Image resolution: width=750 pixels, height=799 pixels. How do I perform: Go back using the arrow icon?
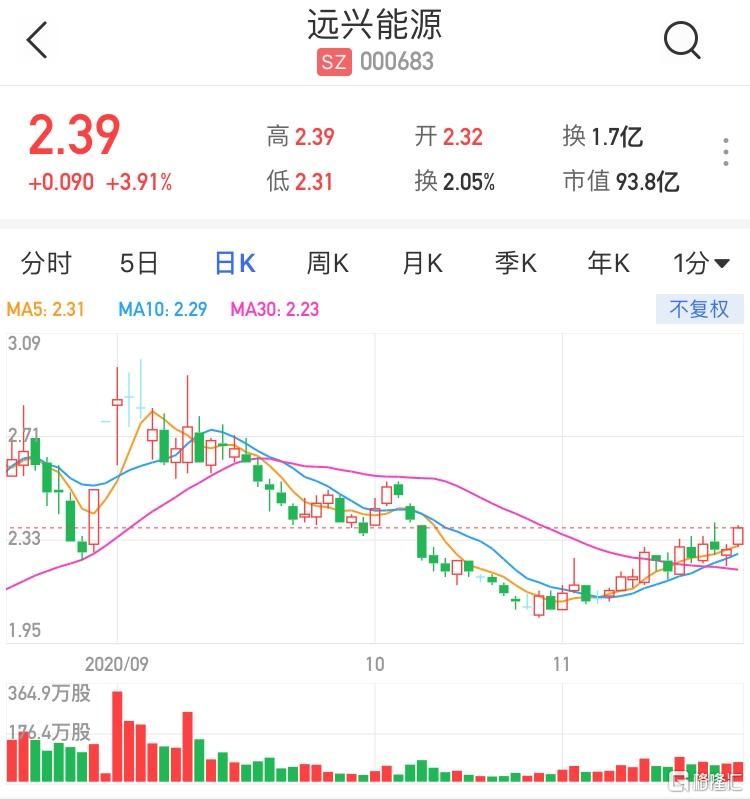tap(37, 40)
